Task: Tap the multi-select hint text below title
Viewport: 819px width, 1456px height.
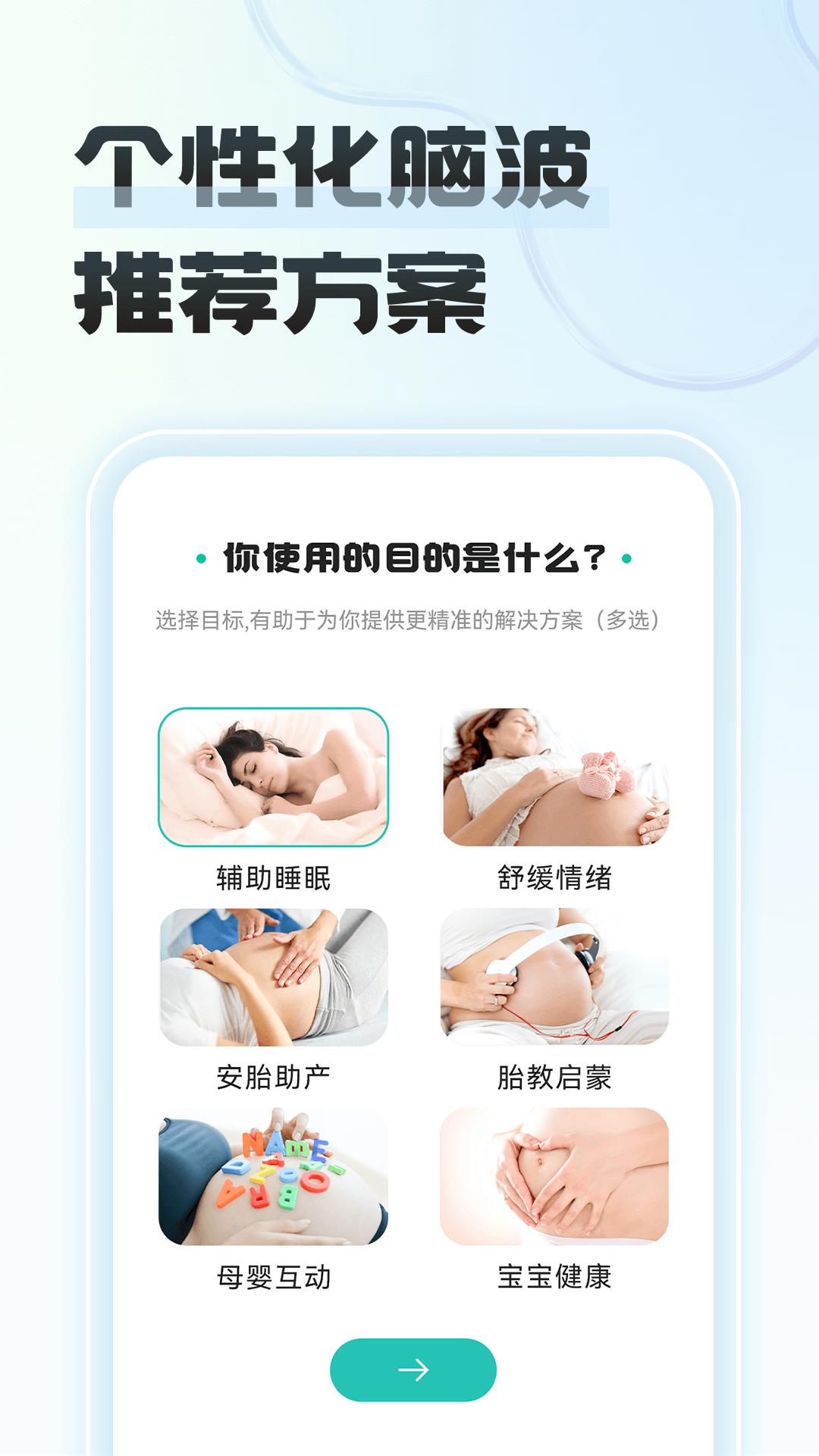Action: click(409, 618)
